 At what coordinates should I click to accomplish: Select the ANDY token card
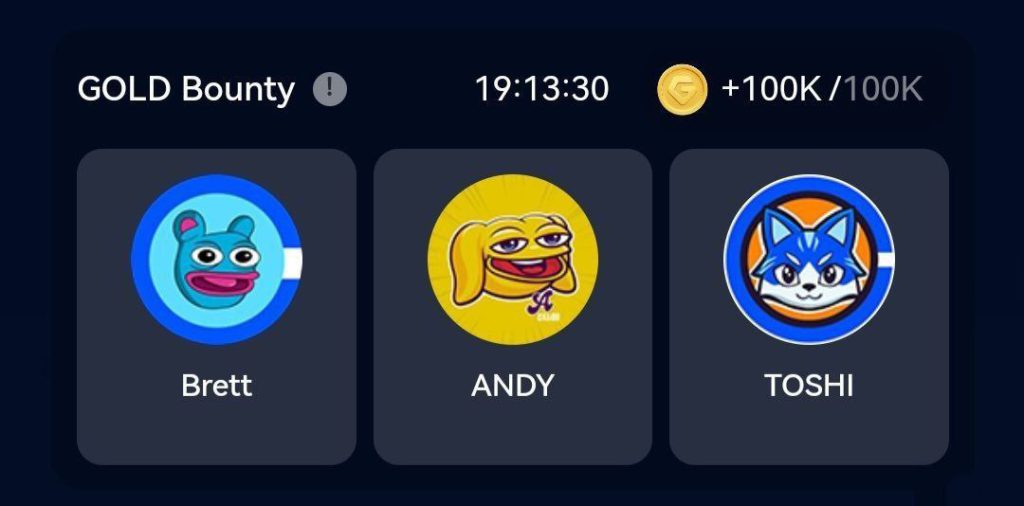coord(513,306)
